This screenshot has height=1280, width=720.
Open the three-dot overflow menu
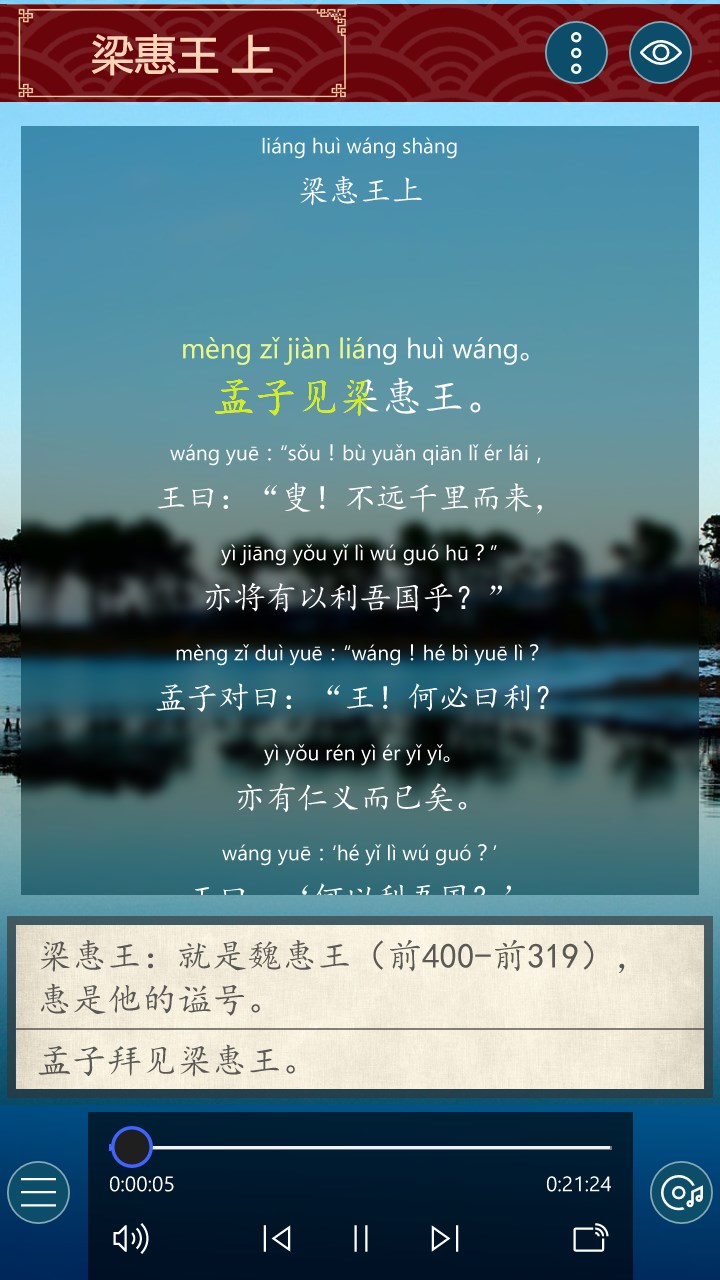pos(575,51)
